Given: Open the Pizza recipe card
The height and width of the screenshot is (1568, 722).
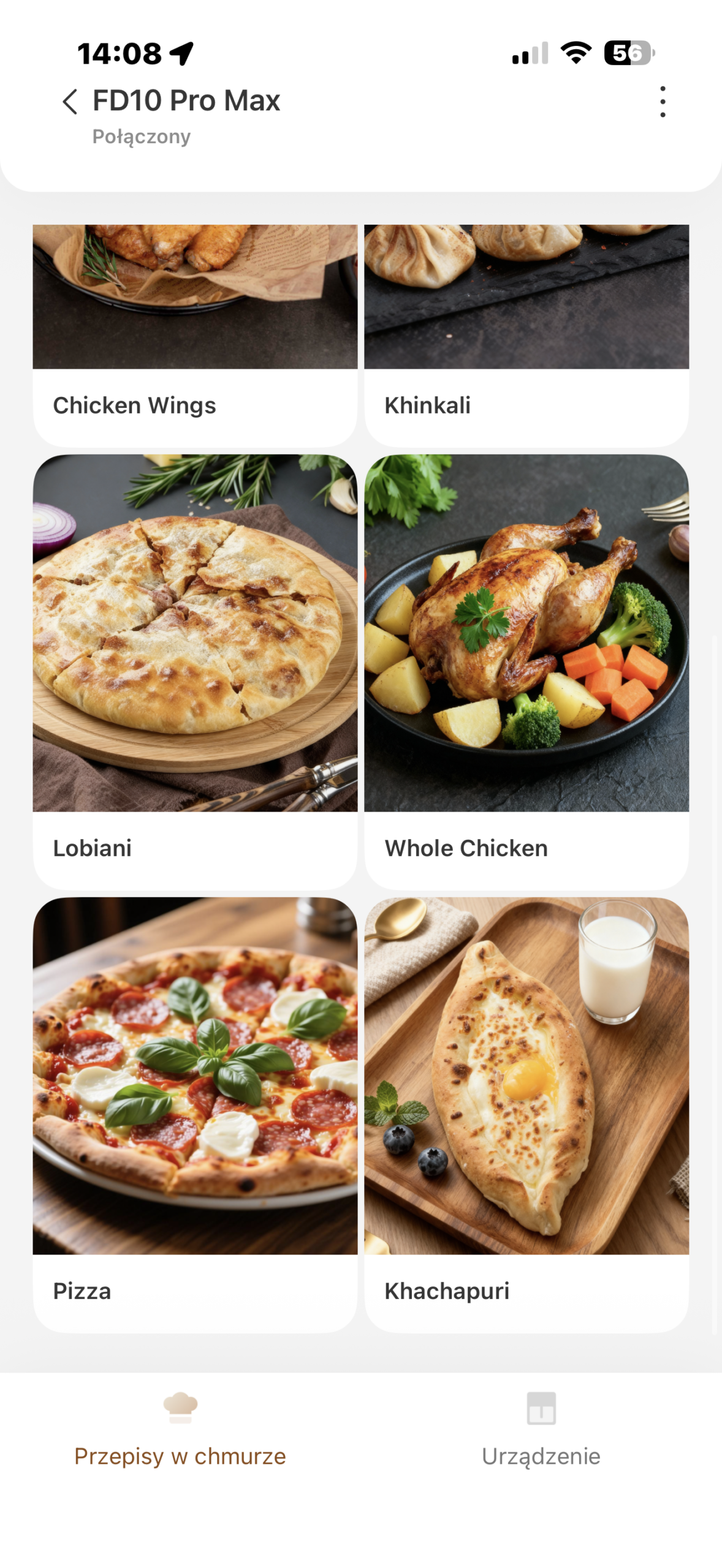Looking at the screenshot, I should click(x=195, y=1114).
